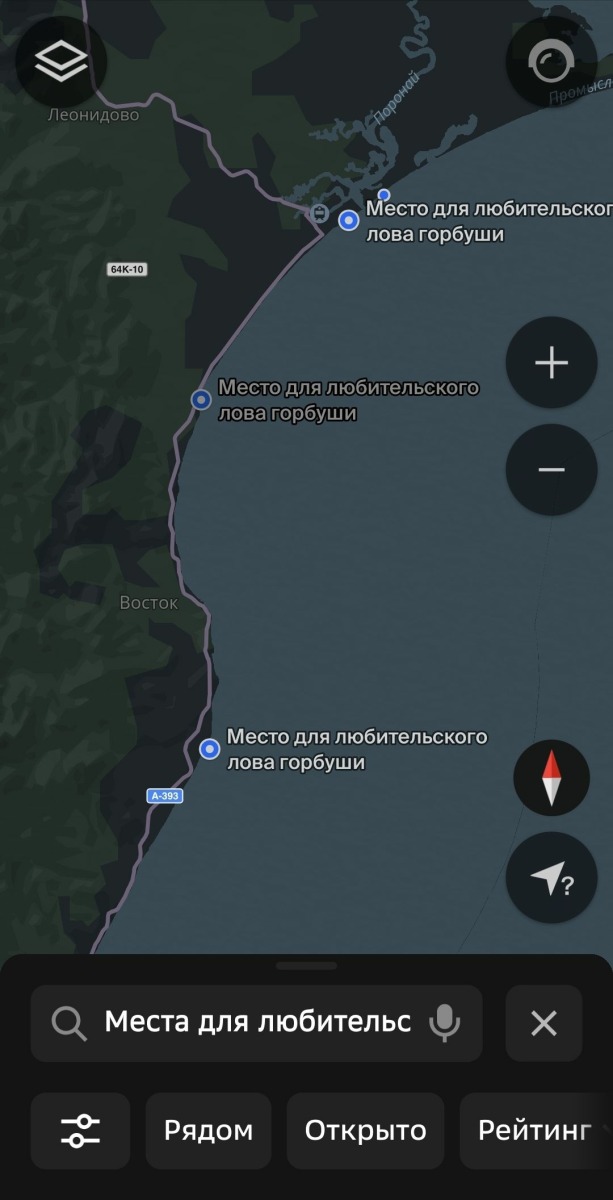Tap the round voice assistant button
The image size is (613, 1200).
click(551, 62)
